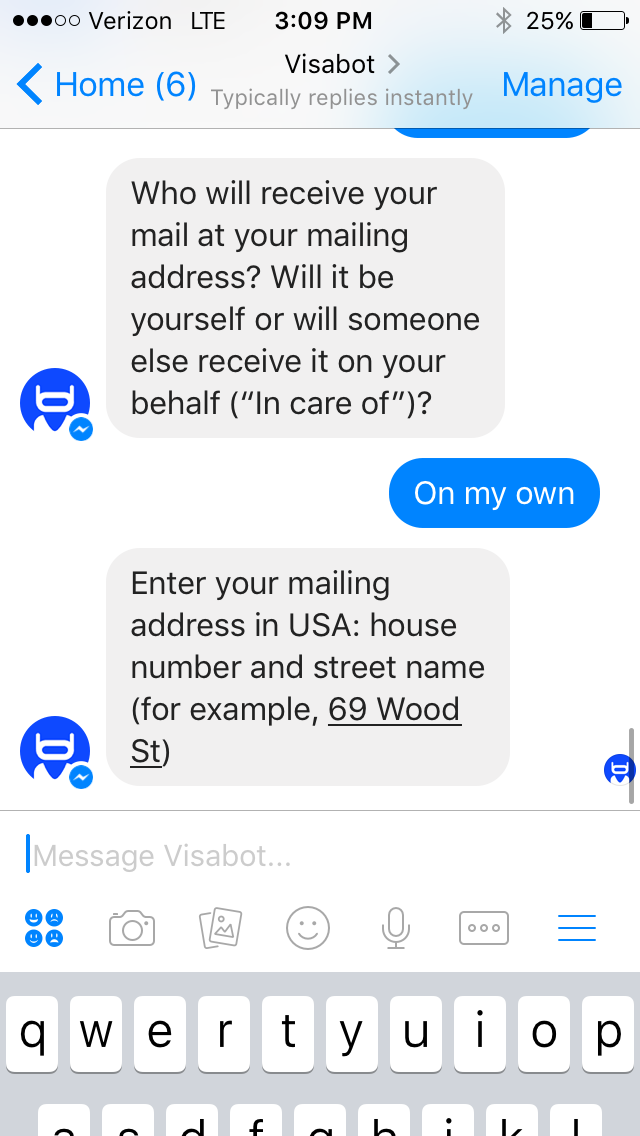Open the camera to take a photo
This screenshot has width=640, height=1136.
(x=132, y=928)
